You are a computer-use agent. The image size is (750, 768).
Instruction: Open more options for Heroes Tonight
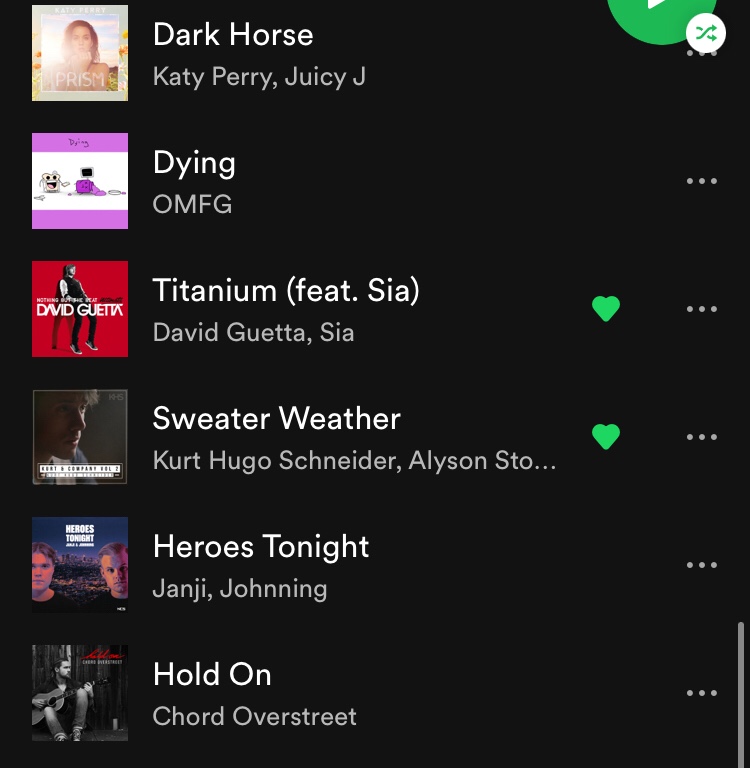point(702,565)
